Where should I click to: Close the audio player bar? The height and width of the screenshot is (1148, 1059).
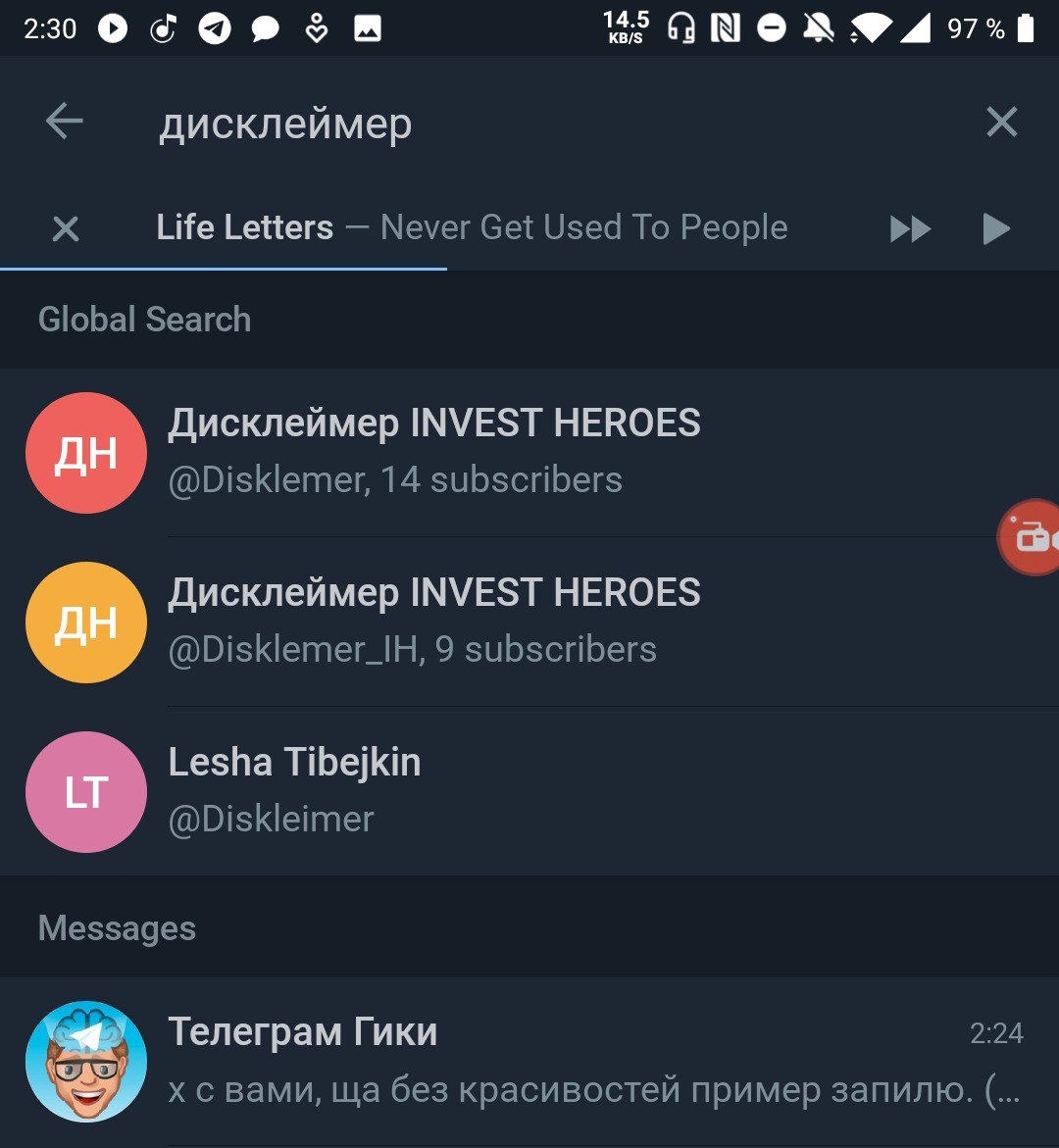(65, 229)
